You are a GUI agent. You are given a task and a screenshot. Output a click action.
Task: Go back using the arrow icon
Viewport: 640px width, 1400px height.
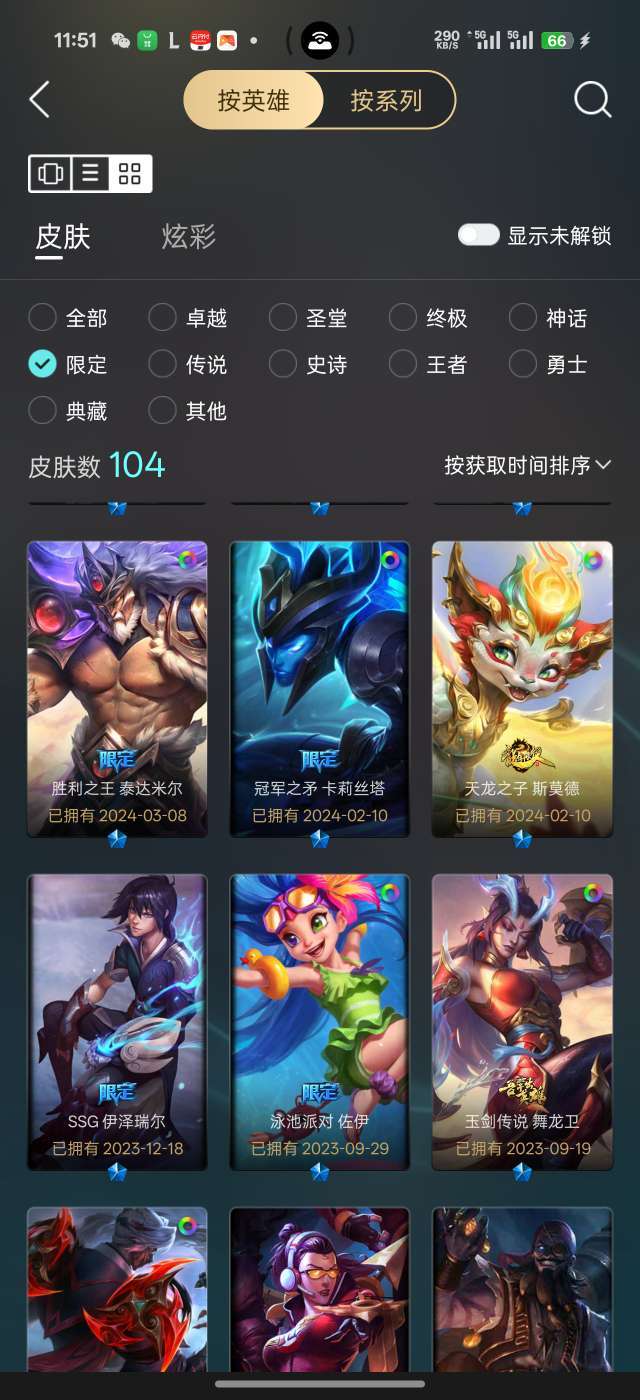[x=40, y=100]
